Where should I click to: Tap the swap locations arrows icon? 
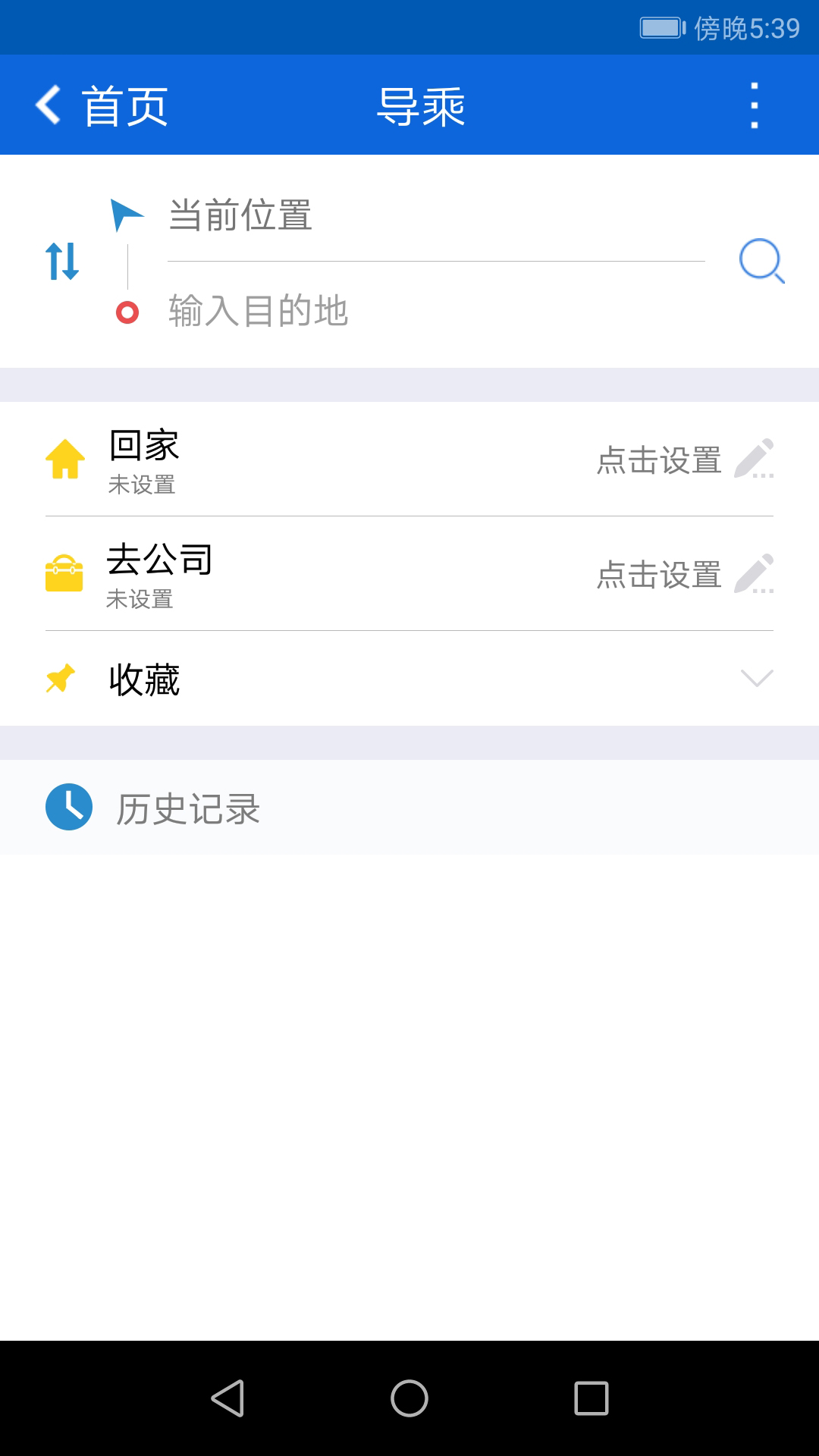tap(64, 262)
